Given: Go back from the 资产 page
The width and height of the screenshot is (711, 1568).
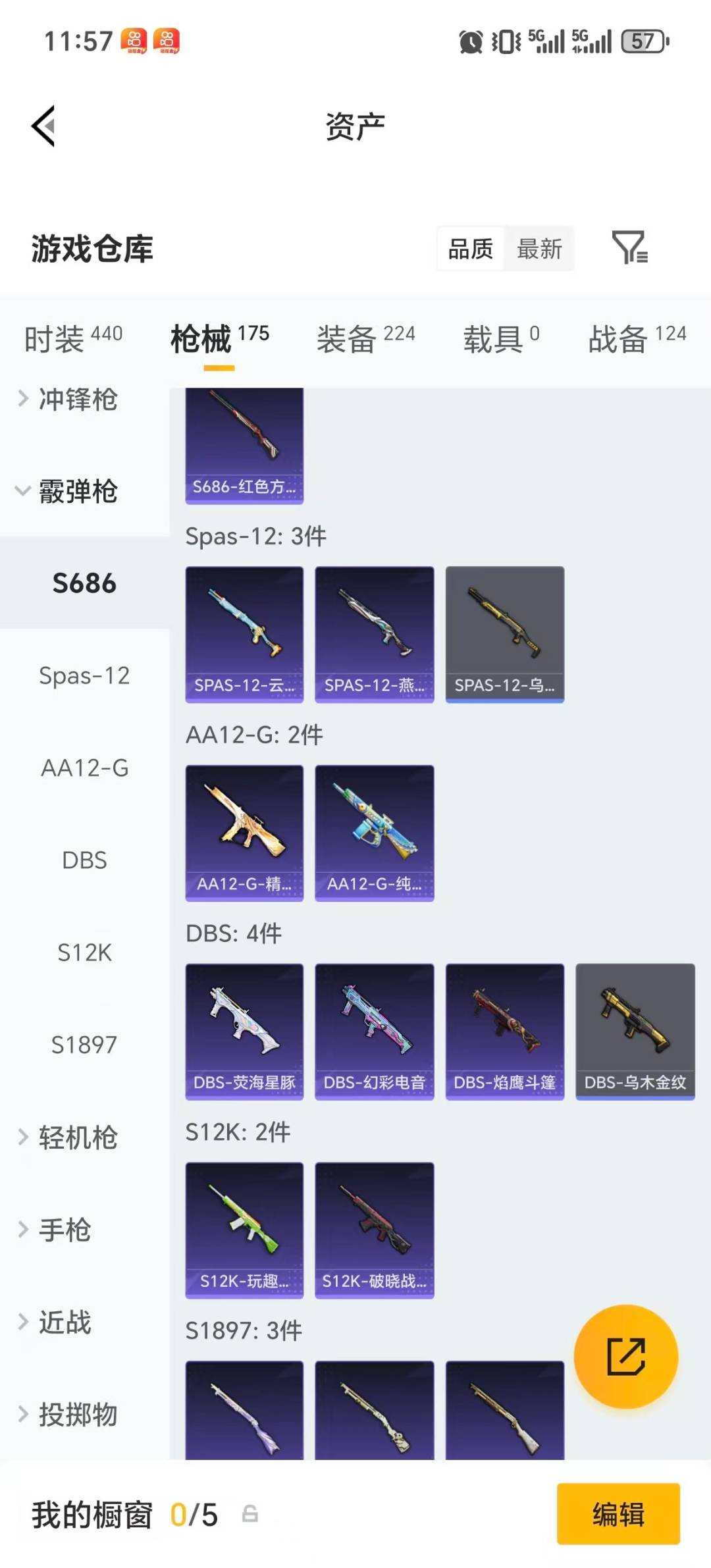Looking at the screenshot, I should (x=43, y=126).
